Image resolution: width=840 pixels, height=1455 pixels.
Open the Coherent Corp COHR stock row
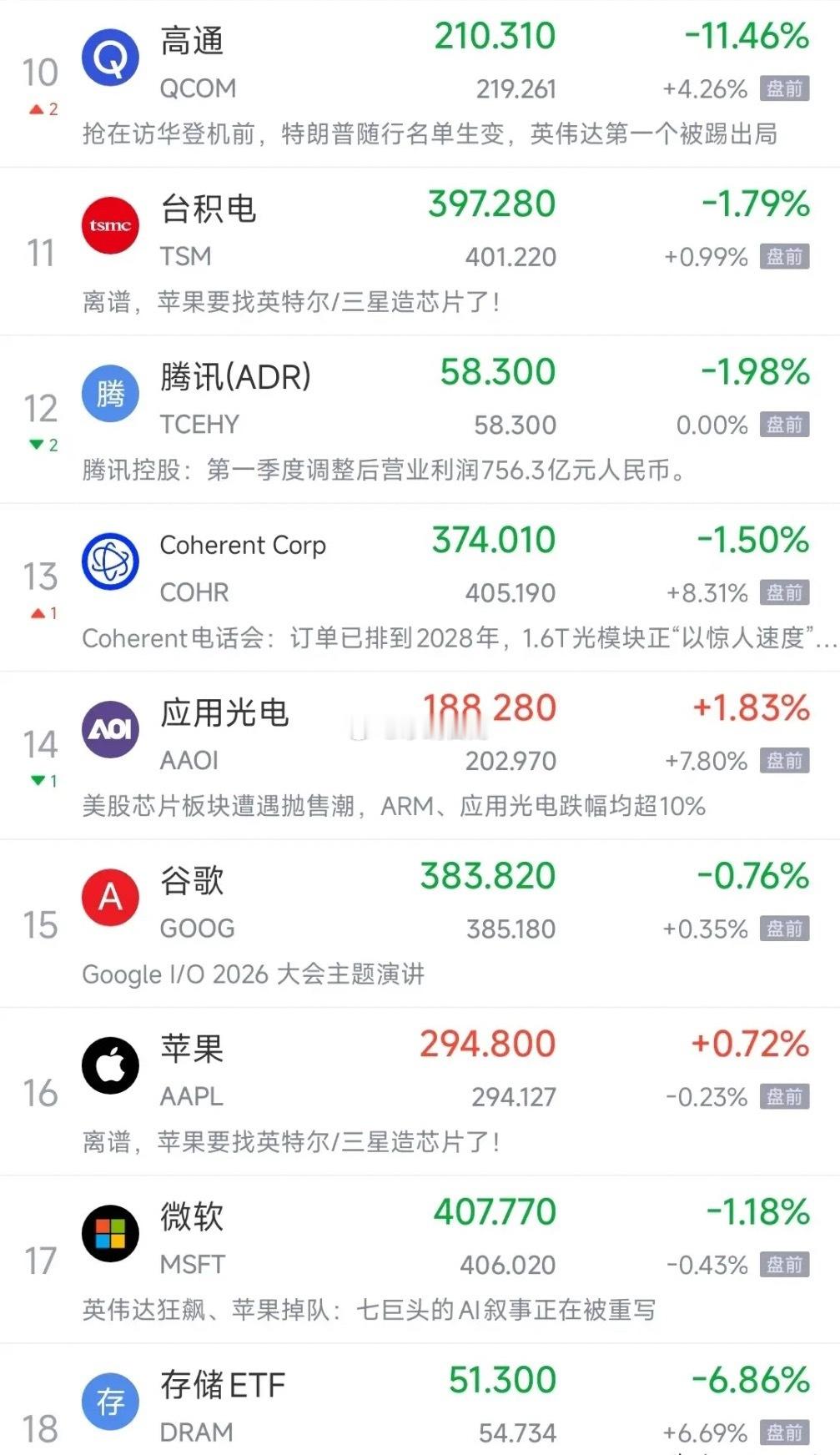pyautogui.click(x=420, y=587)
